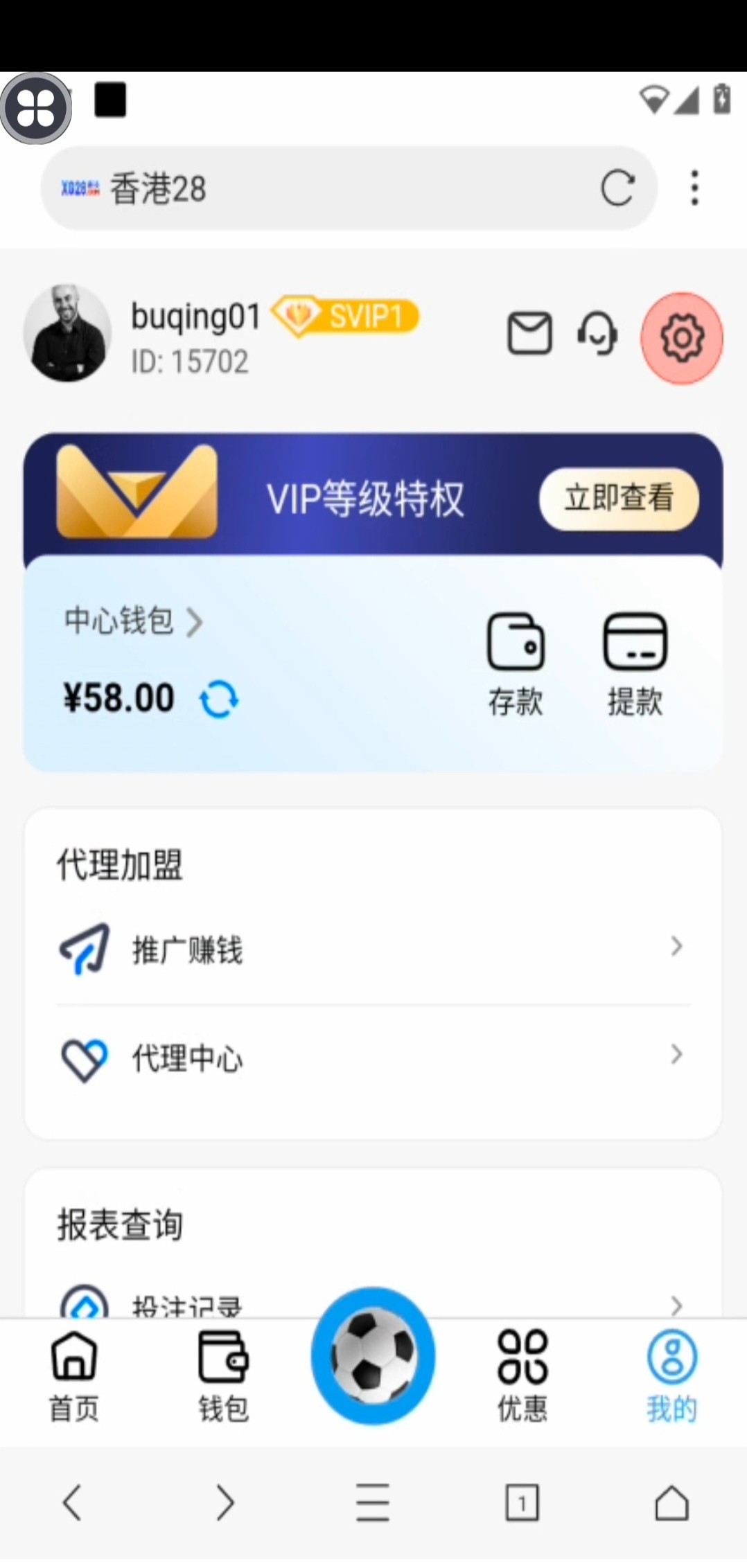Select the 我的 tab
This screenshot has width=747, height=1568.
[671, 1375]
